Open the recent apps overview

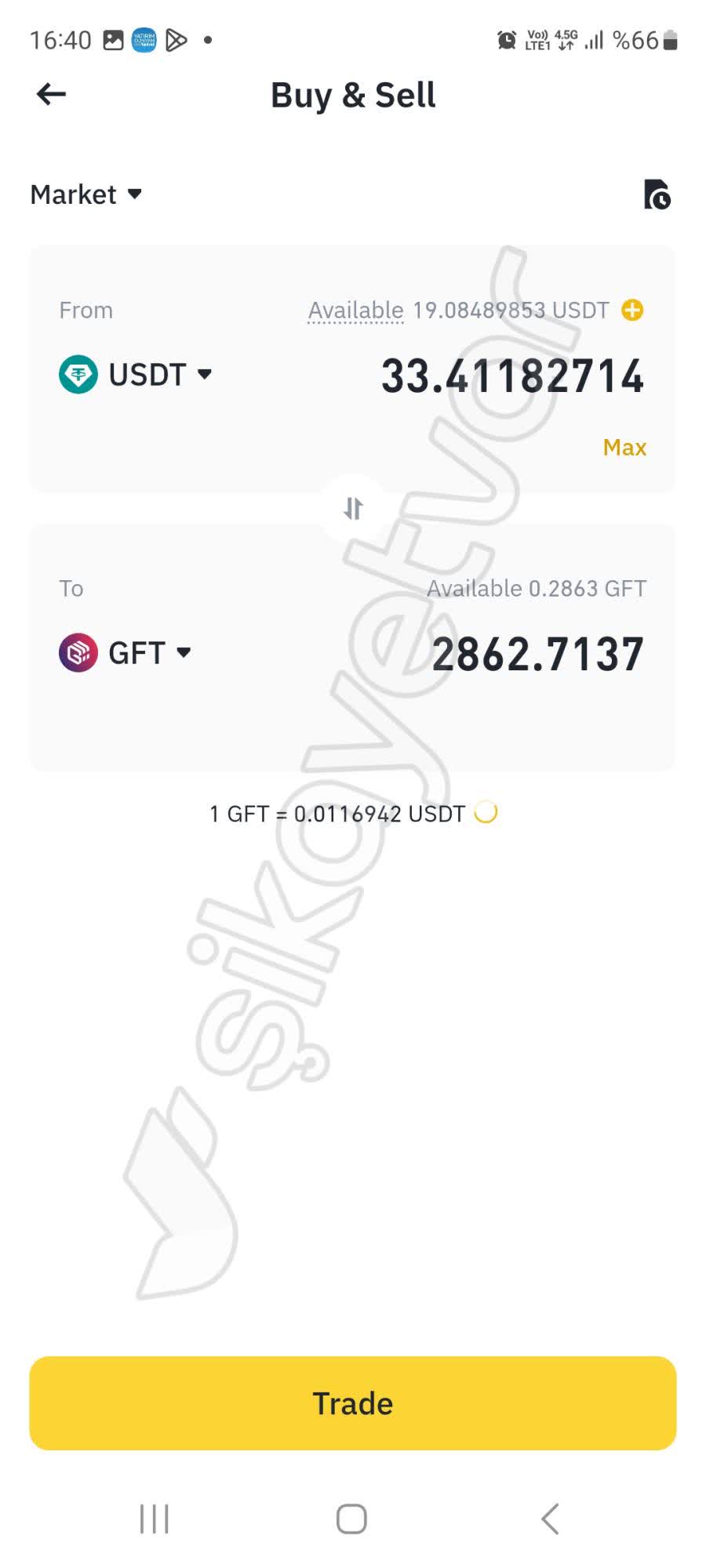click(x=154, y=1518)
